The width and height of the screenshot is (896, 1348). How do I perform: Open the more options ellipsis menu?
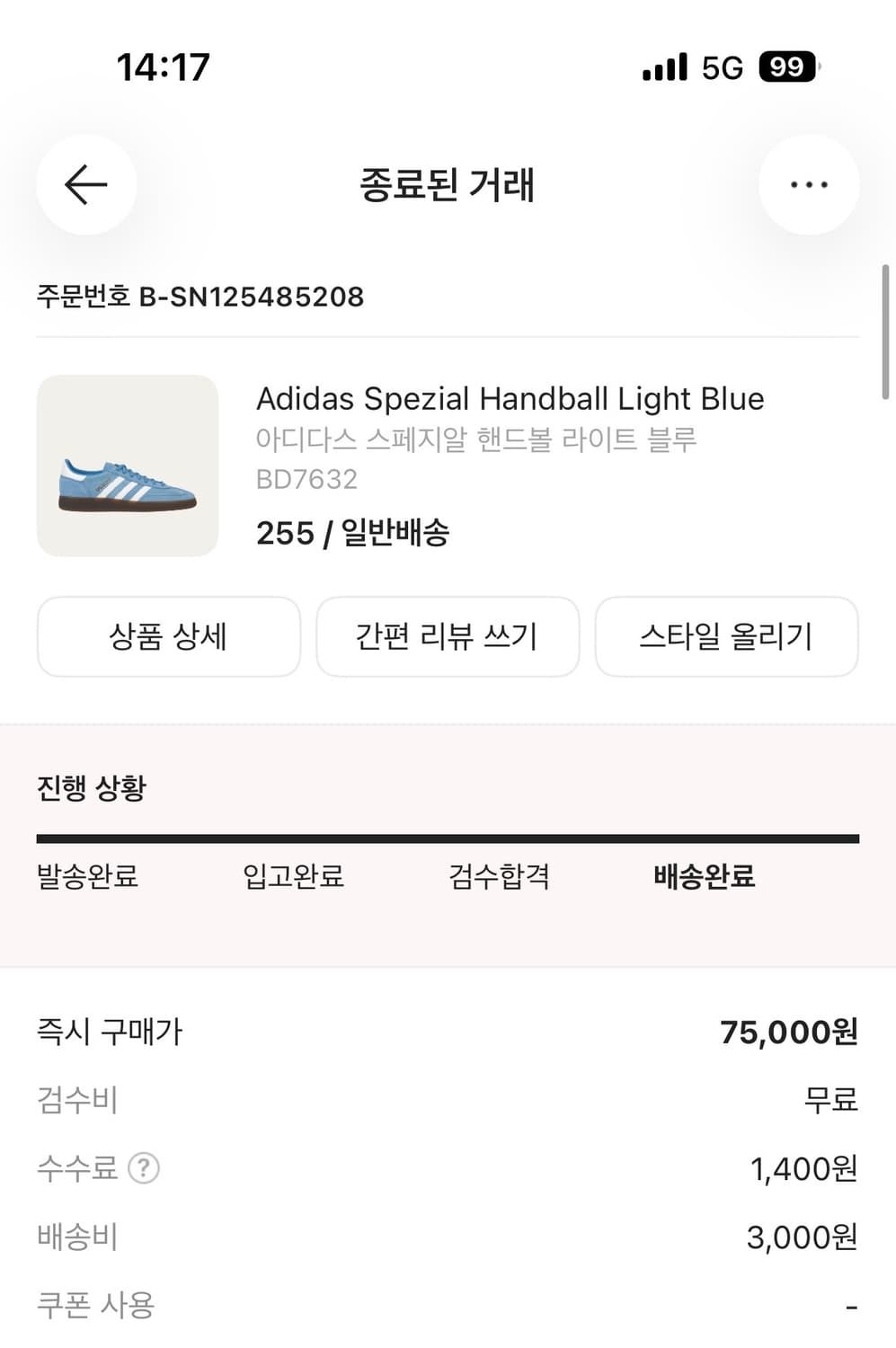coord(808,184)
